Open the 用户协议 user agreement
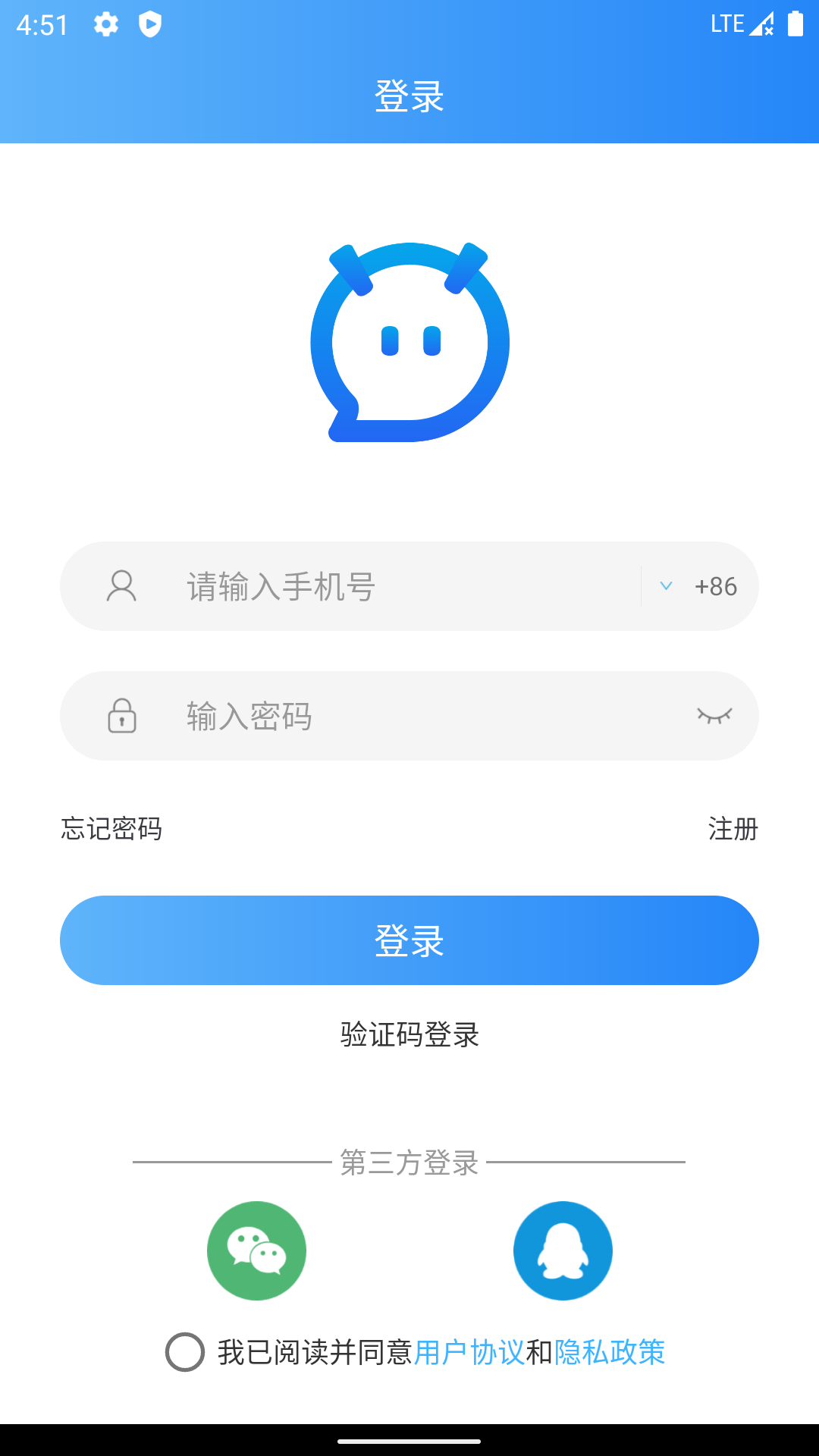Image resolution: width=819 pixels, height=1456 pixels. point(469,1352)
